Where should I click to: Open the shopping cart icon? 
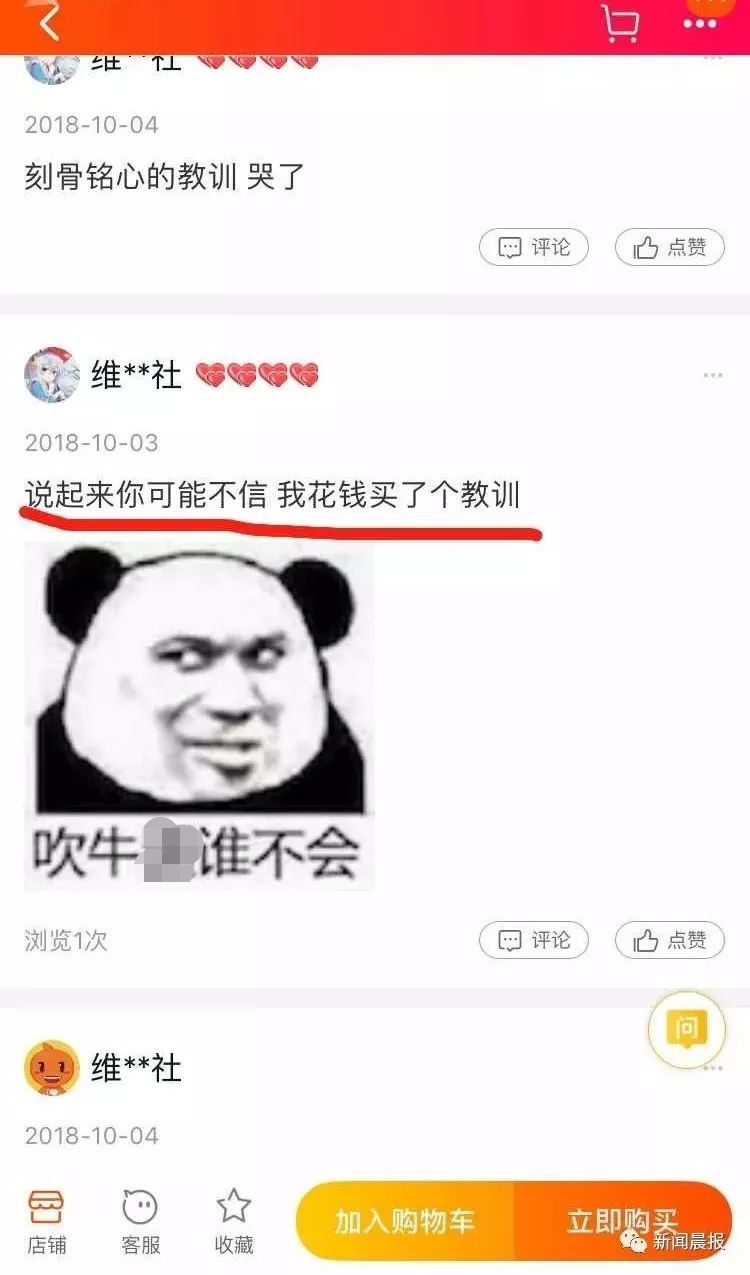[x=620, y=22]
